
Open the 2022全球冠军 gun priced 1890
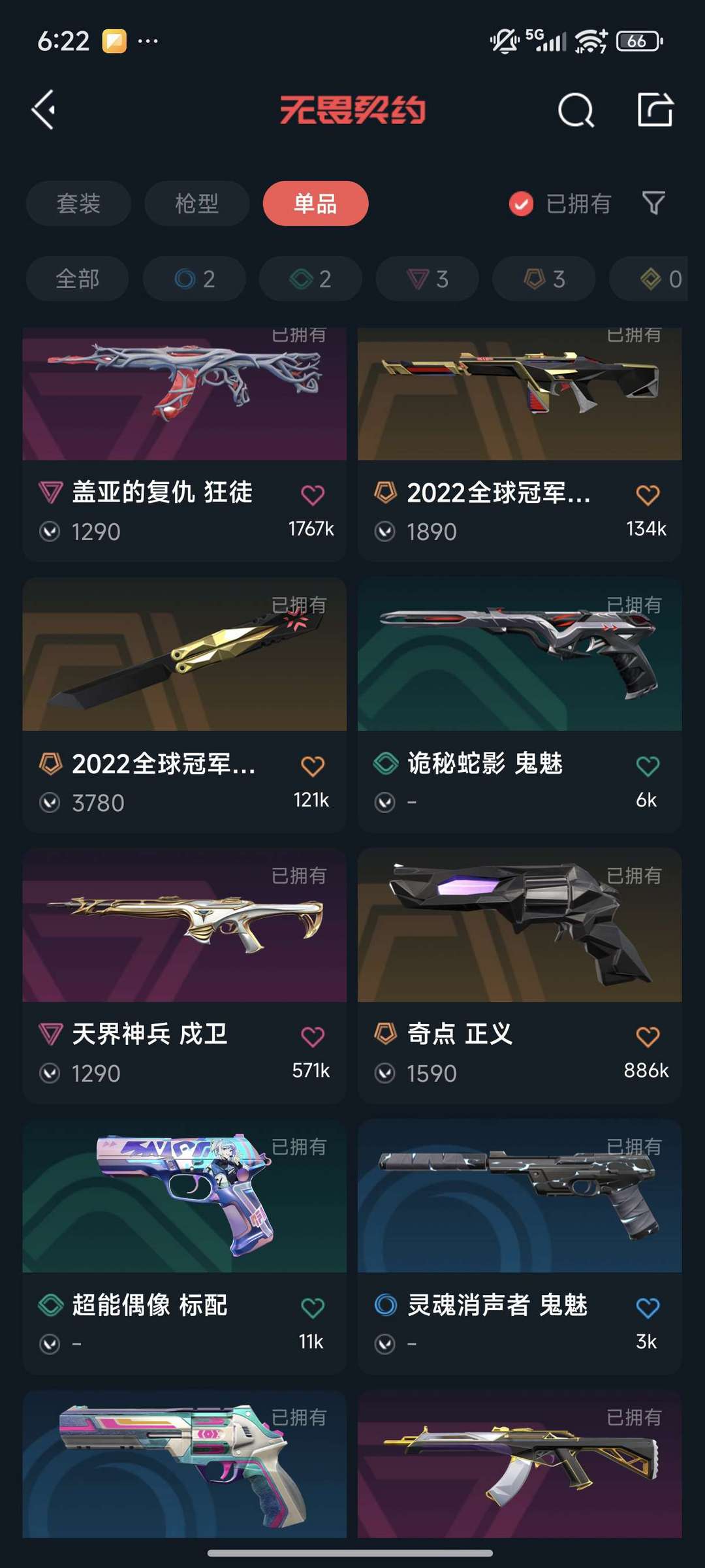pyautogui.click(x=520, y=444)
